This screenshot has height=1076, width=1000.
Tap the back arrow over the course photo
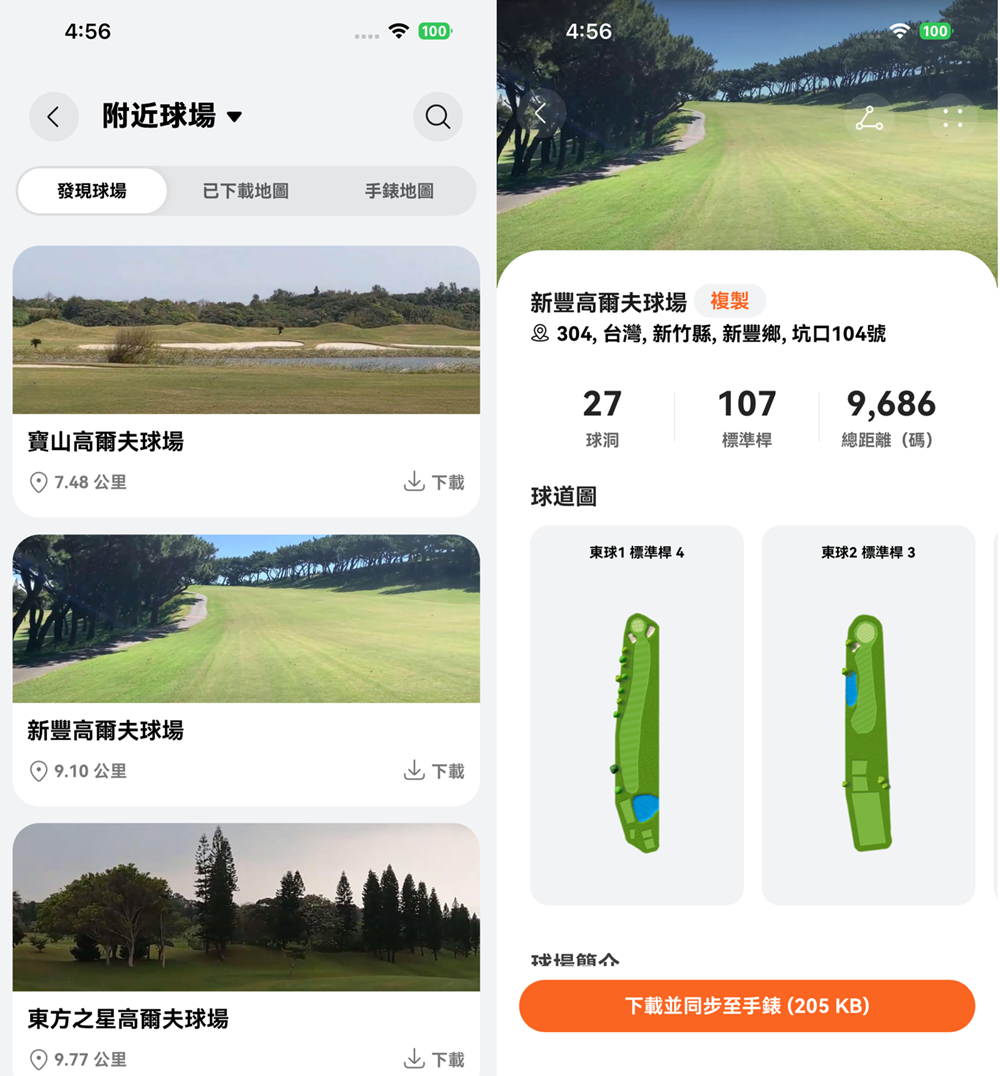pos(541,113)
